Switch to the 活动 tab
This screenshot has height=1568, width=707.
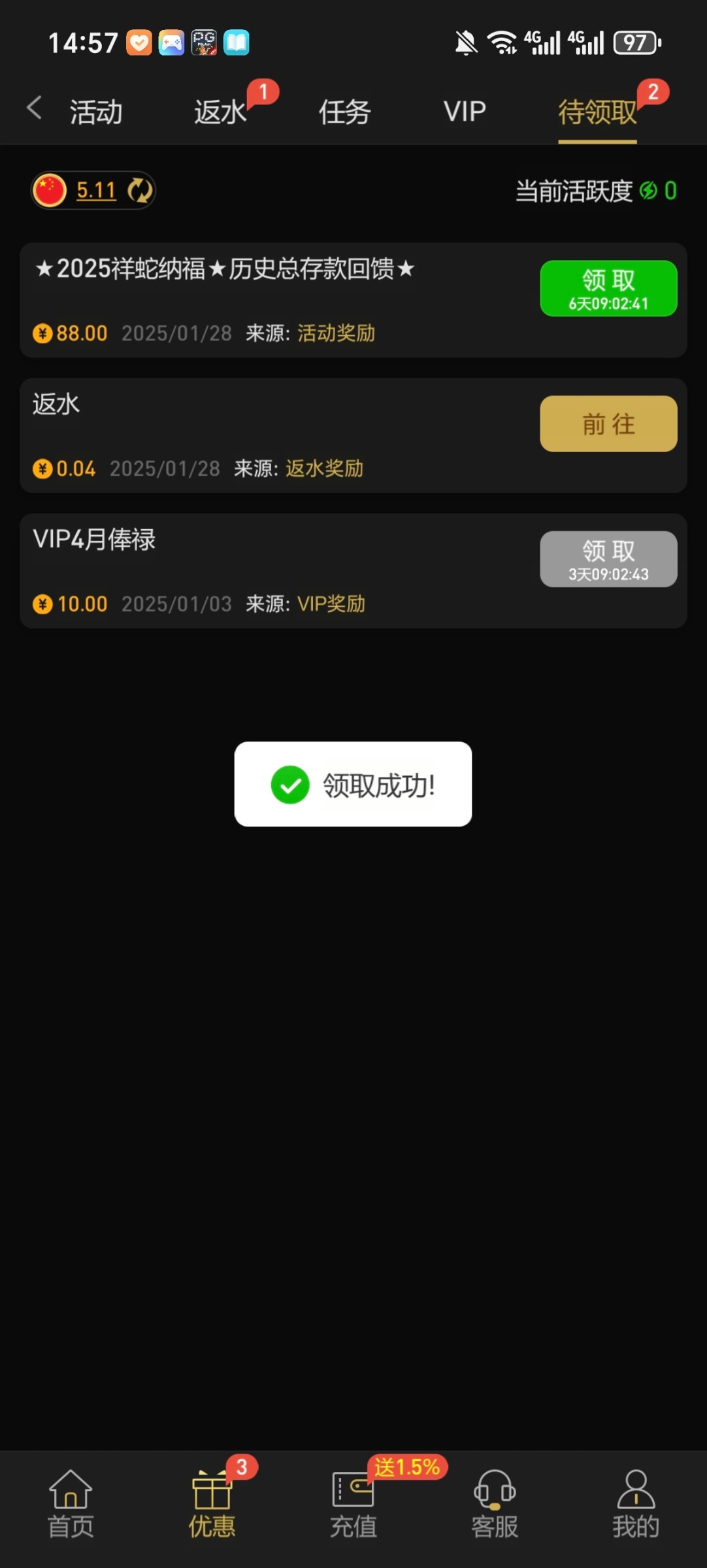96,112
